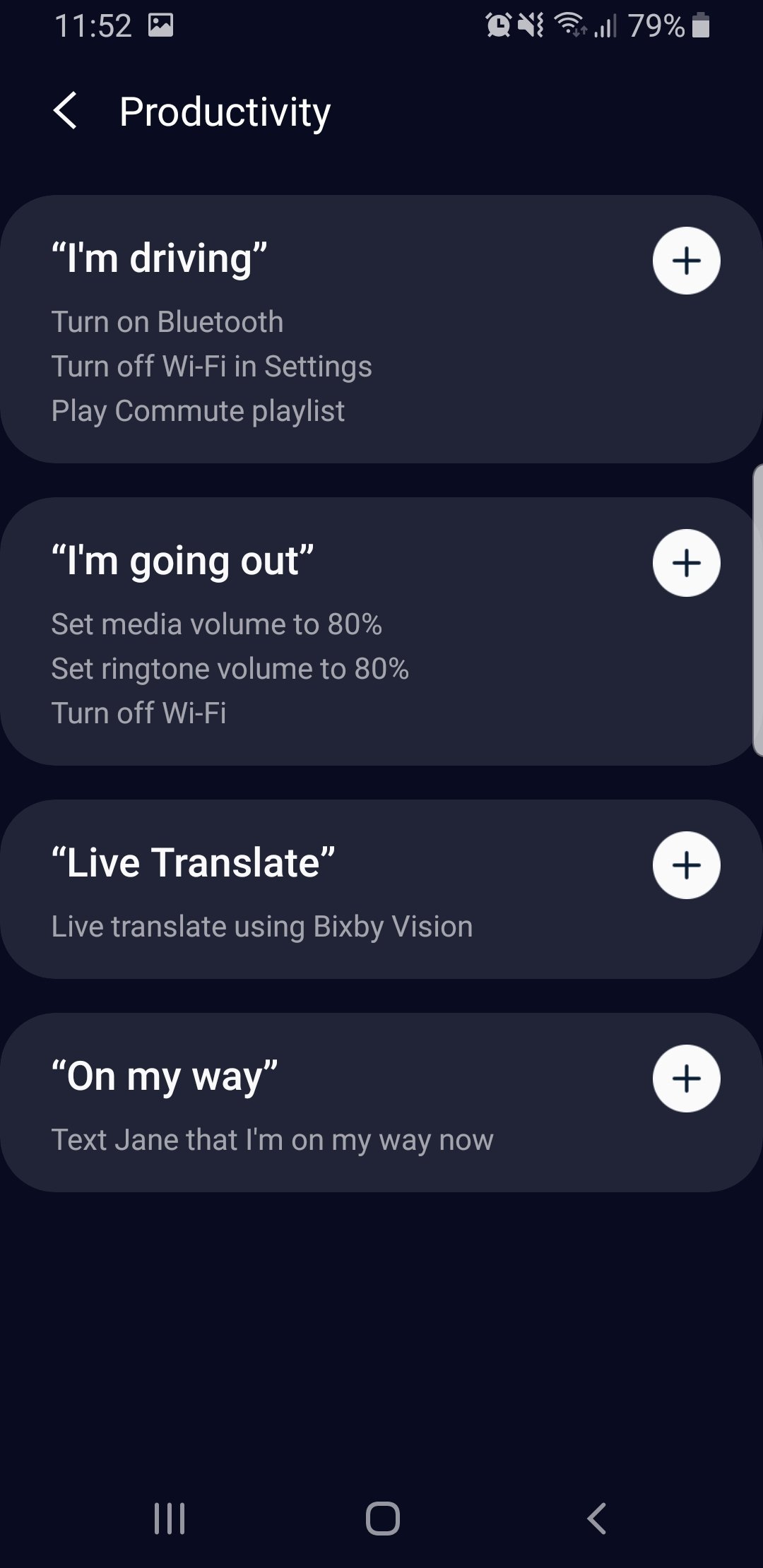Add the "I'm going out" quick command

[x=686, y=563]
